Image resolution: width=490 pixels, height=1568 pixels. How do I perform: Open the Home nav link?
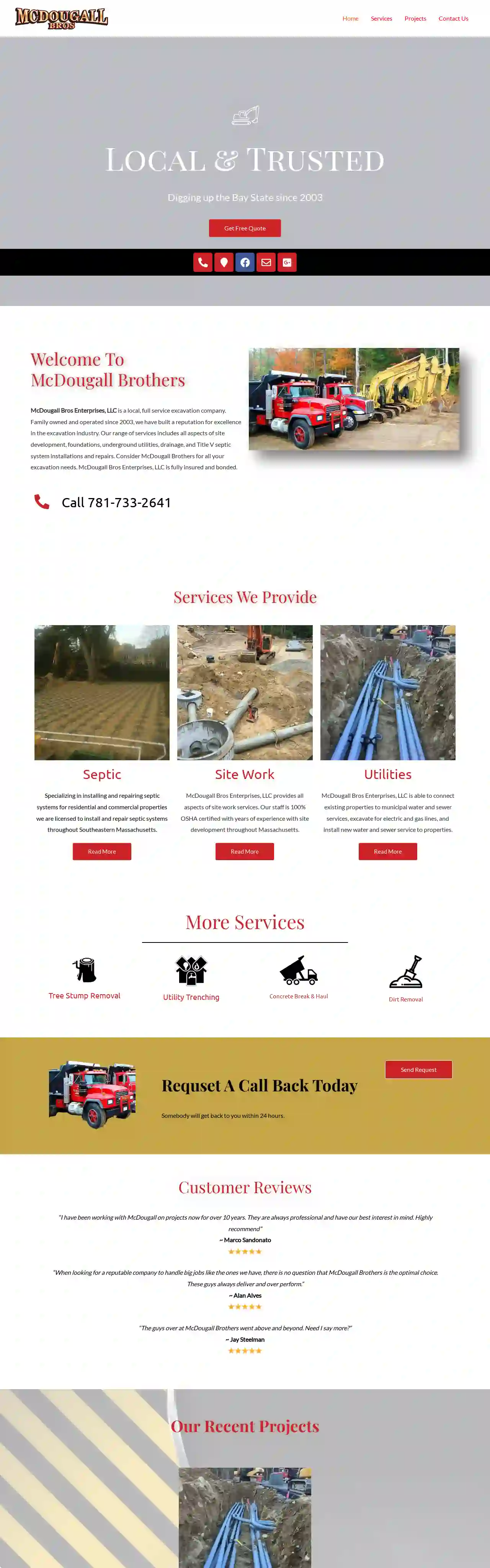(350, 18)
